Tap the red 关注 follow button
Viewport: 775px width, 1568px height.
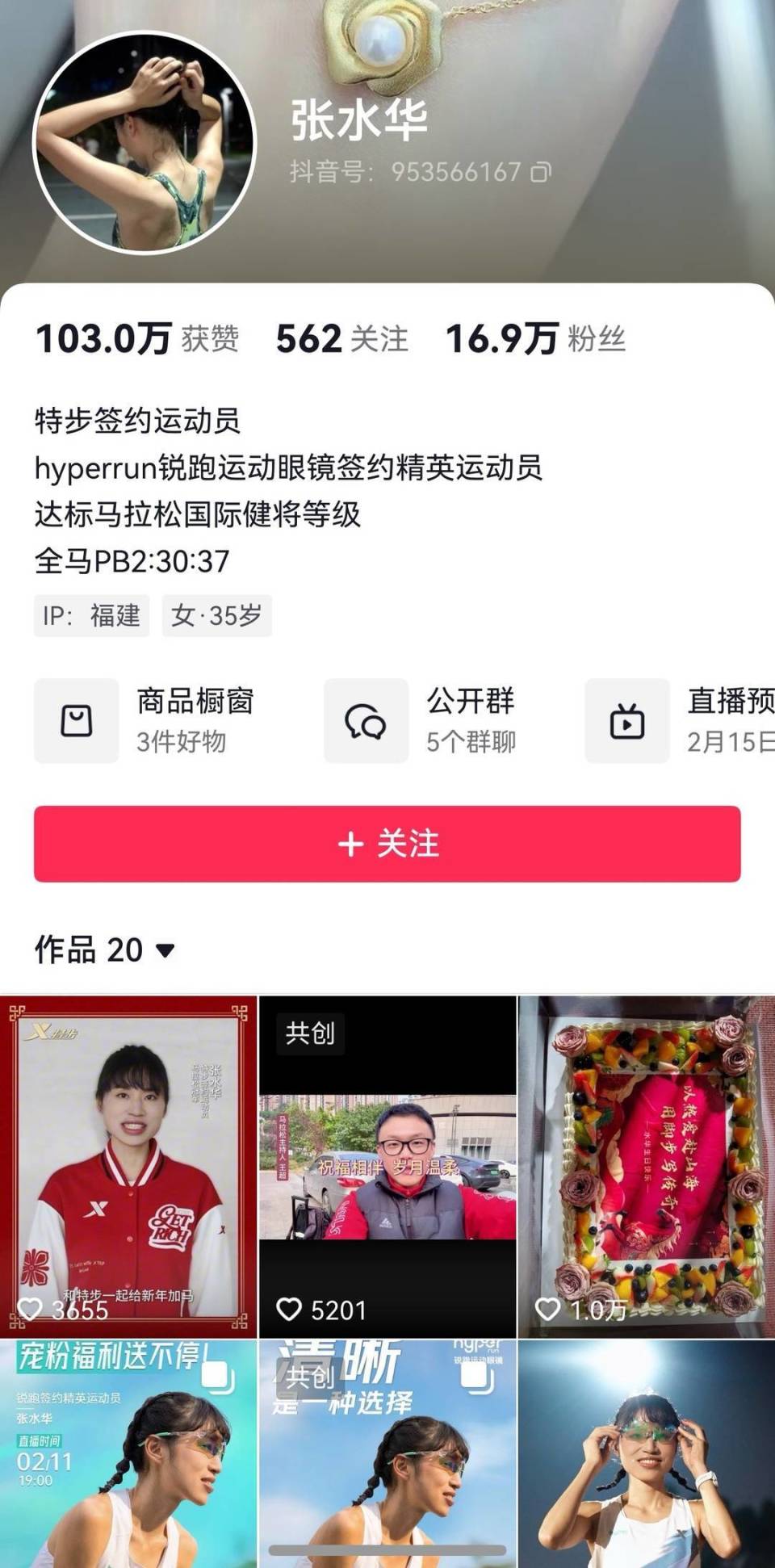(387, 843)
